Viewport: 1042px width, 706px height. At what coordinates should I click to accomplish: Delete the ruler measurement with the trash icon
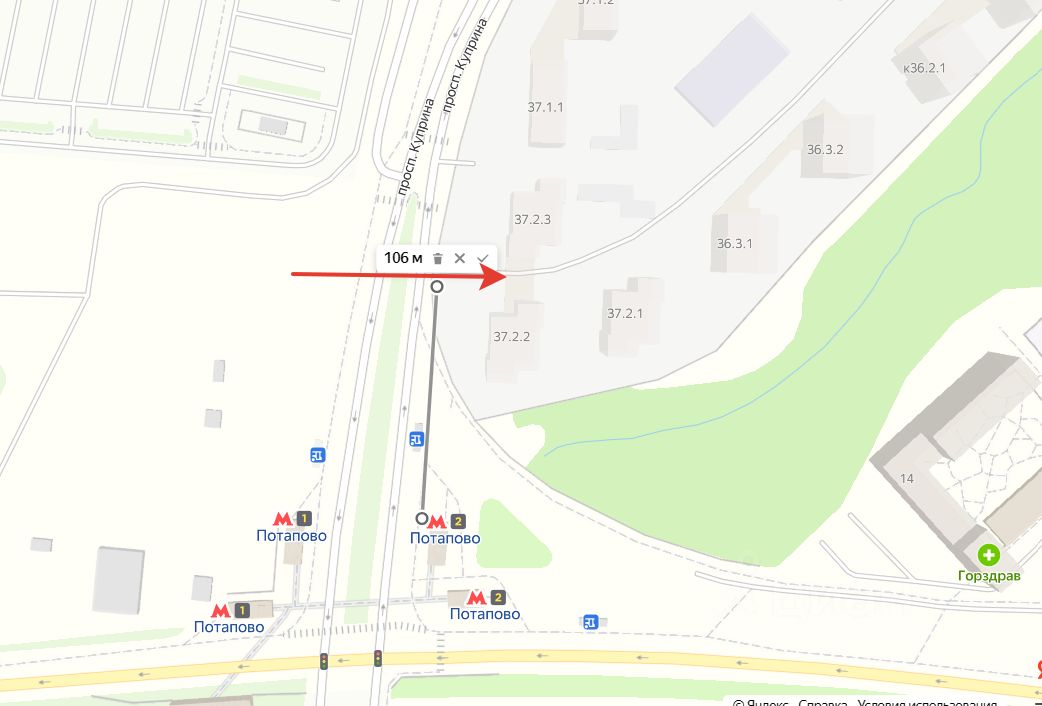point(438,258)
